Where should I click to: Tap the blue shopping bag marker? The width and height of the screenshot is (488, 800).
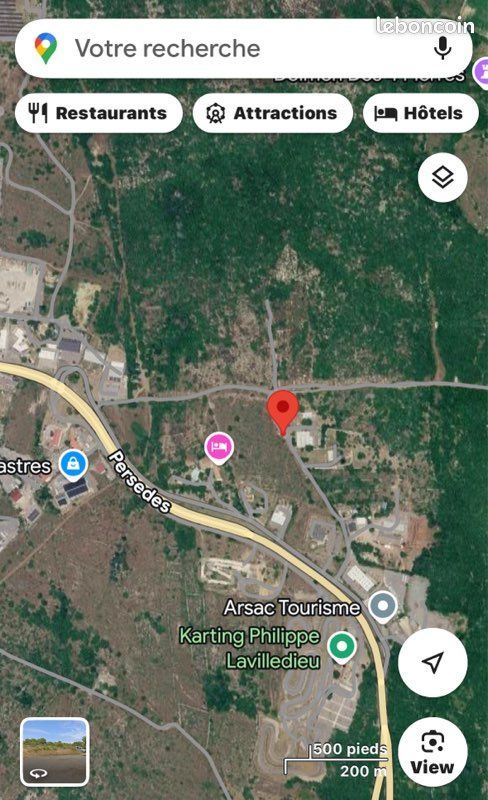[x=73, y=465]
